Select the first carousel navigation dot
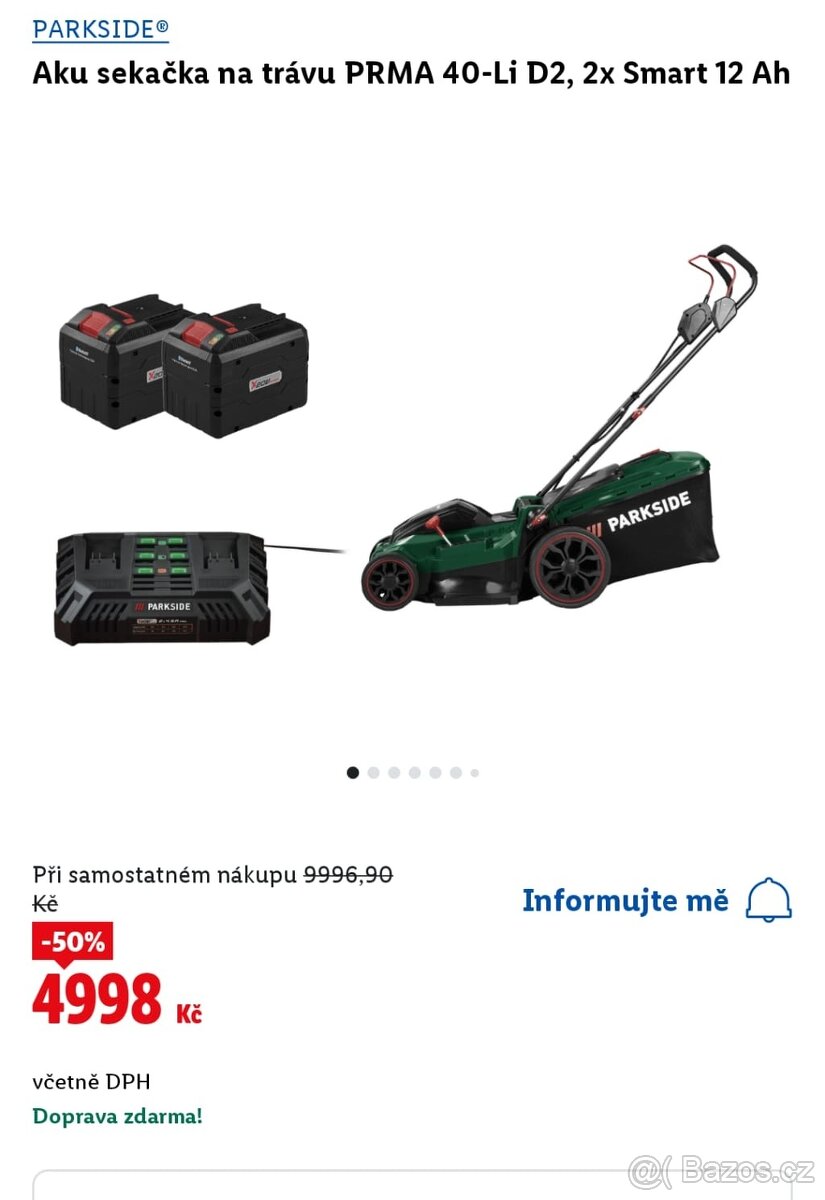Screen dimensions: 825x1200 pyautogui.click(x=352, y=772)
